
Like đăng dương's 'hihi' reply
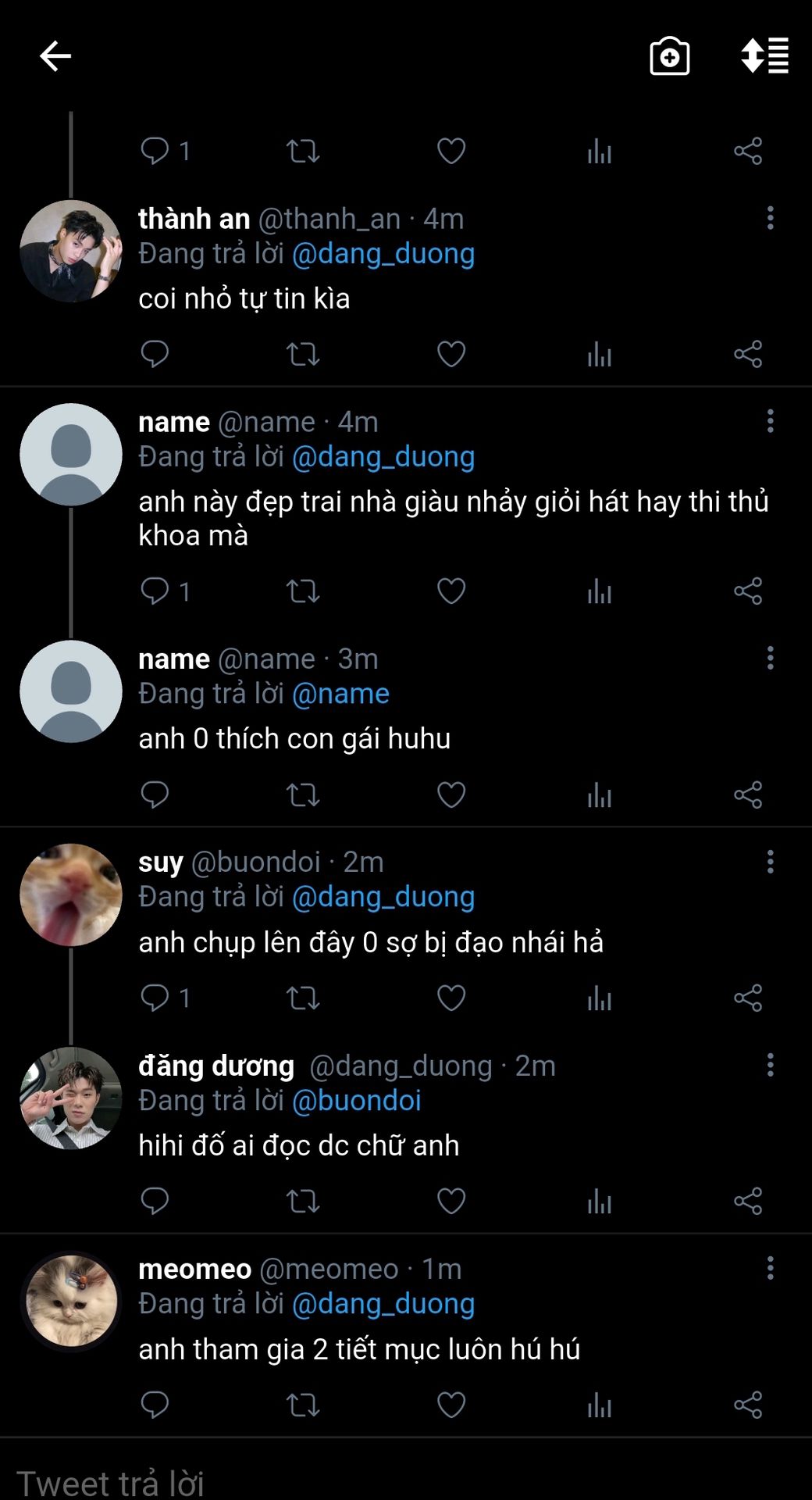click(x=451, y=1201)
